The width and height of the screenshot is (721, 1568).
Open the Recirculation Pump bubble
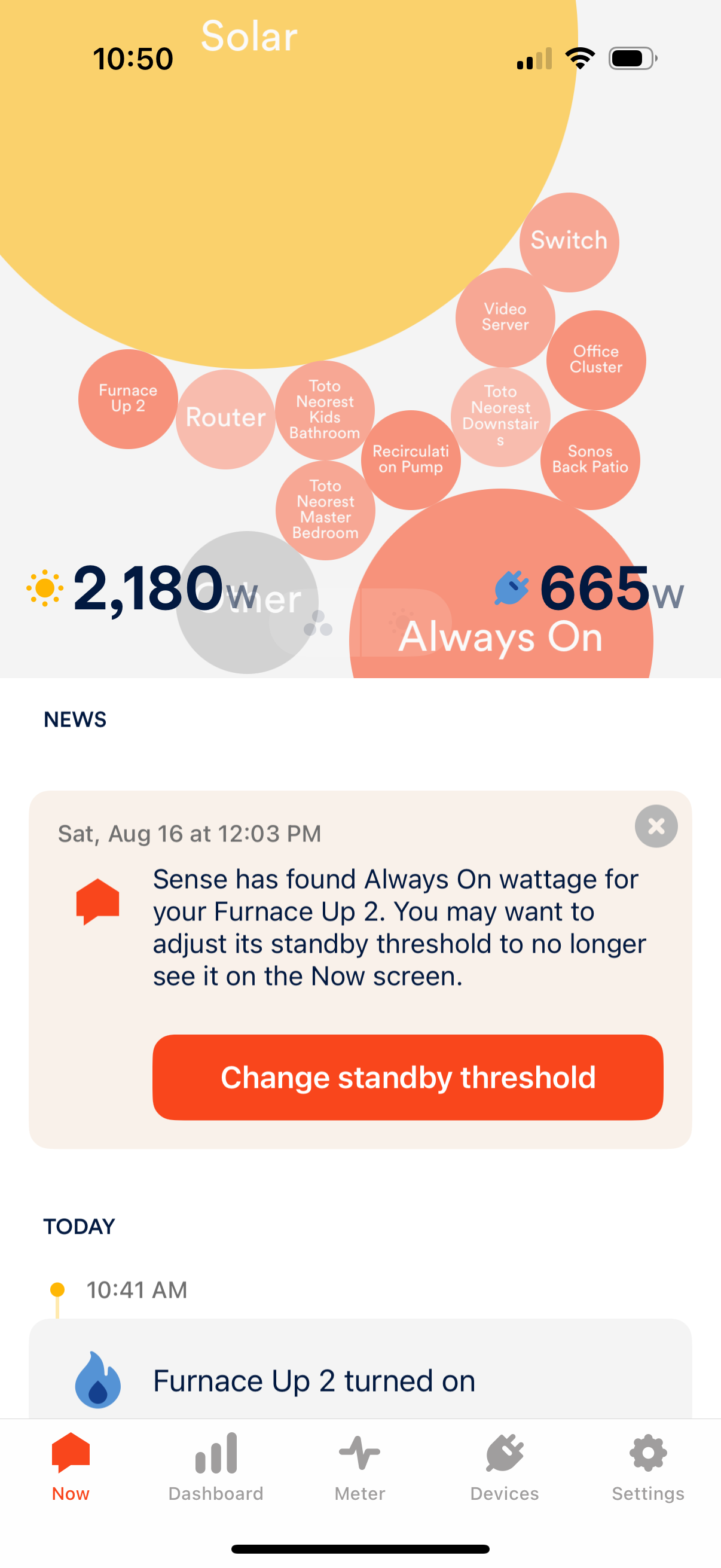[410, 459]
